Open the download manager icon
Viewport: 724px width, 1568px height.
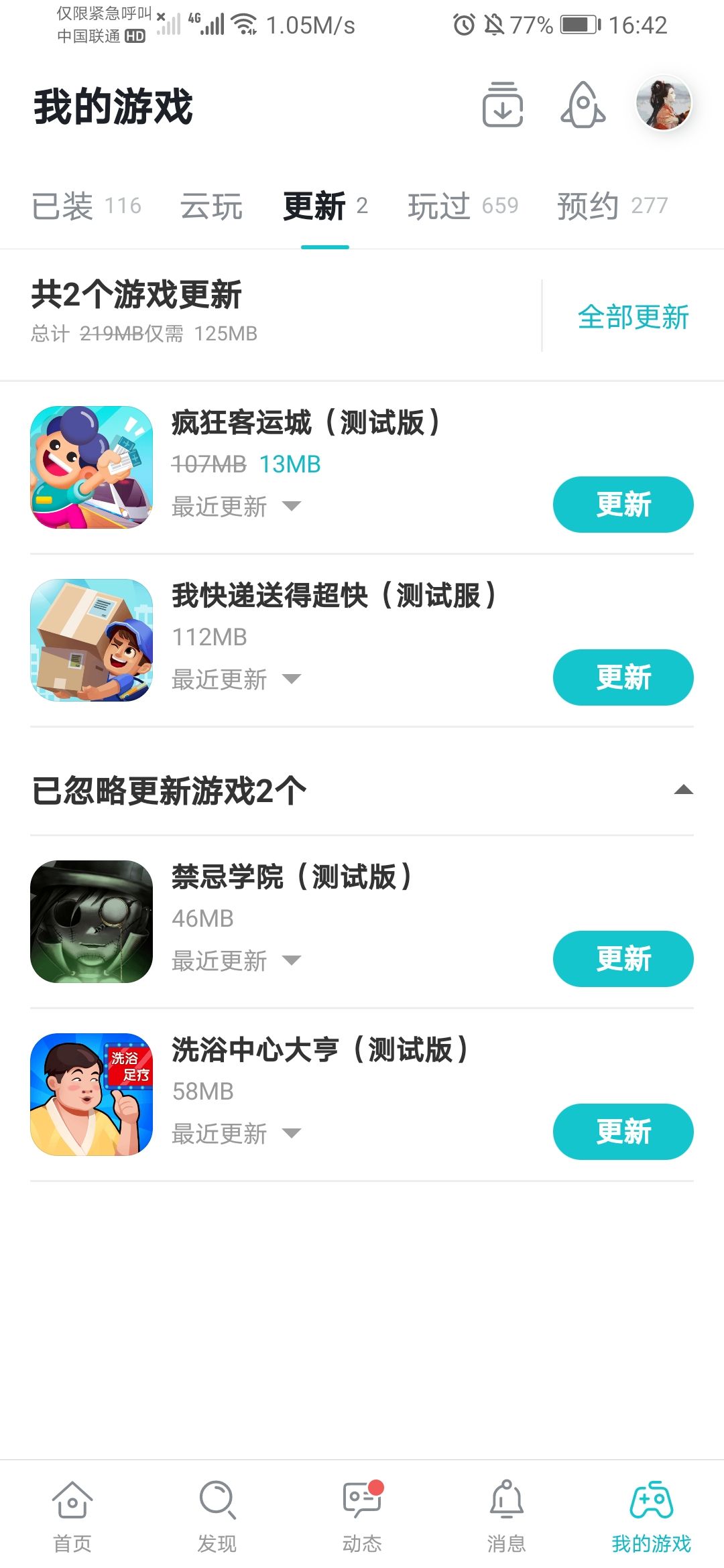click(x=504, y=106)
